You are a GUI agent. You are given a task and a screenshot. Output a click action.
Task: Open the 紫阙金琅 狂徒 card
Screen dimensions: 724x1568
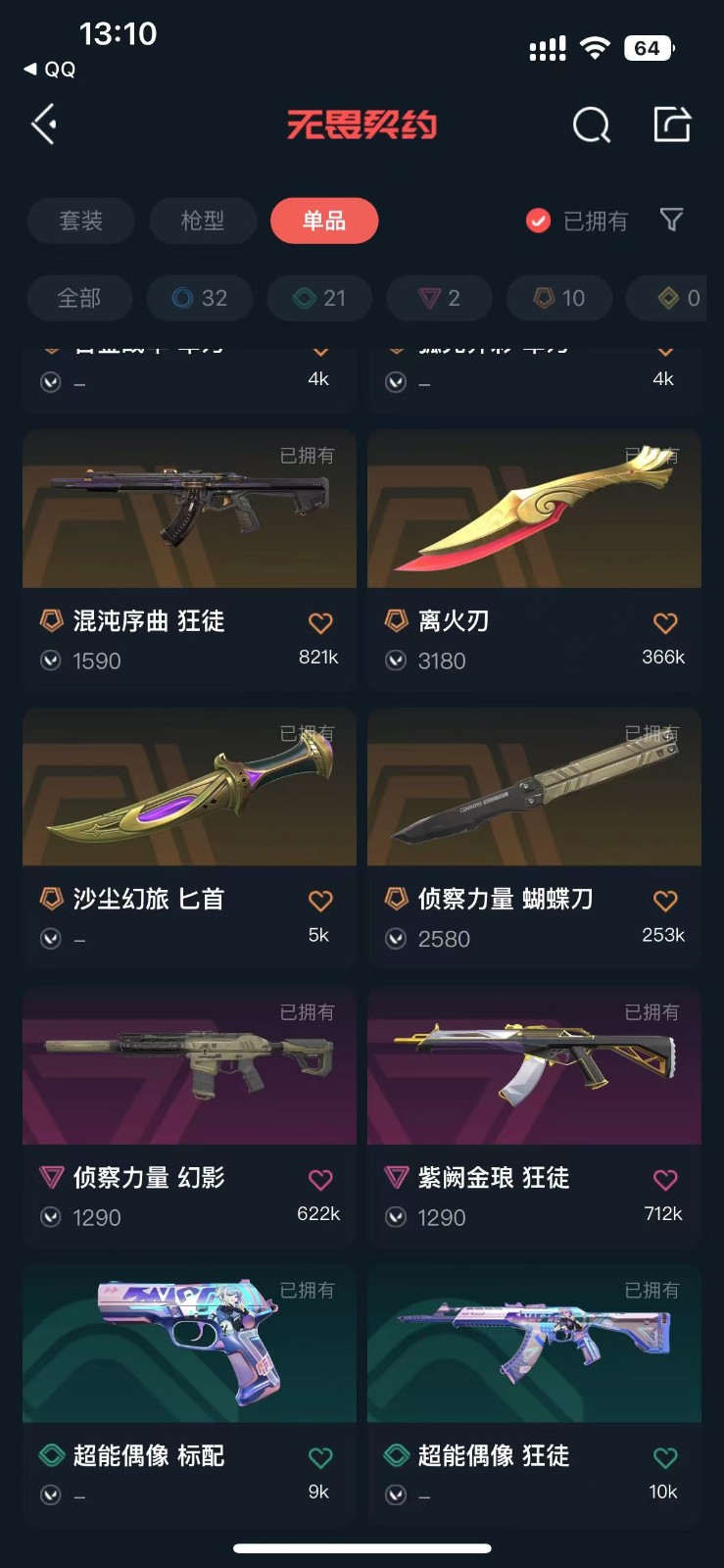coord(534,1066)
